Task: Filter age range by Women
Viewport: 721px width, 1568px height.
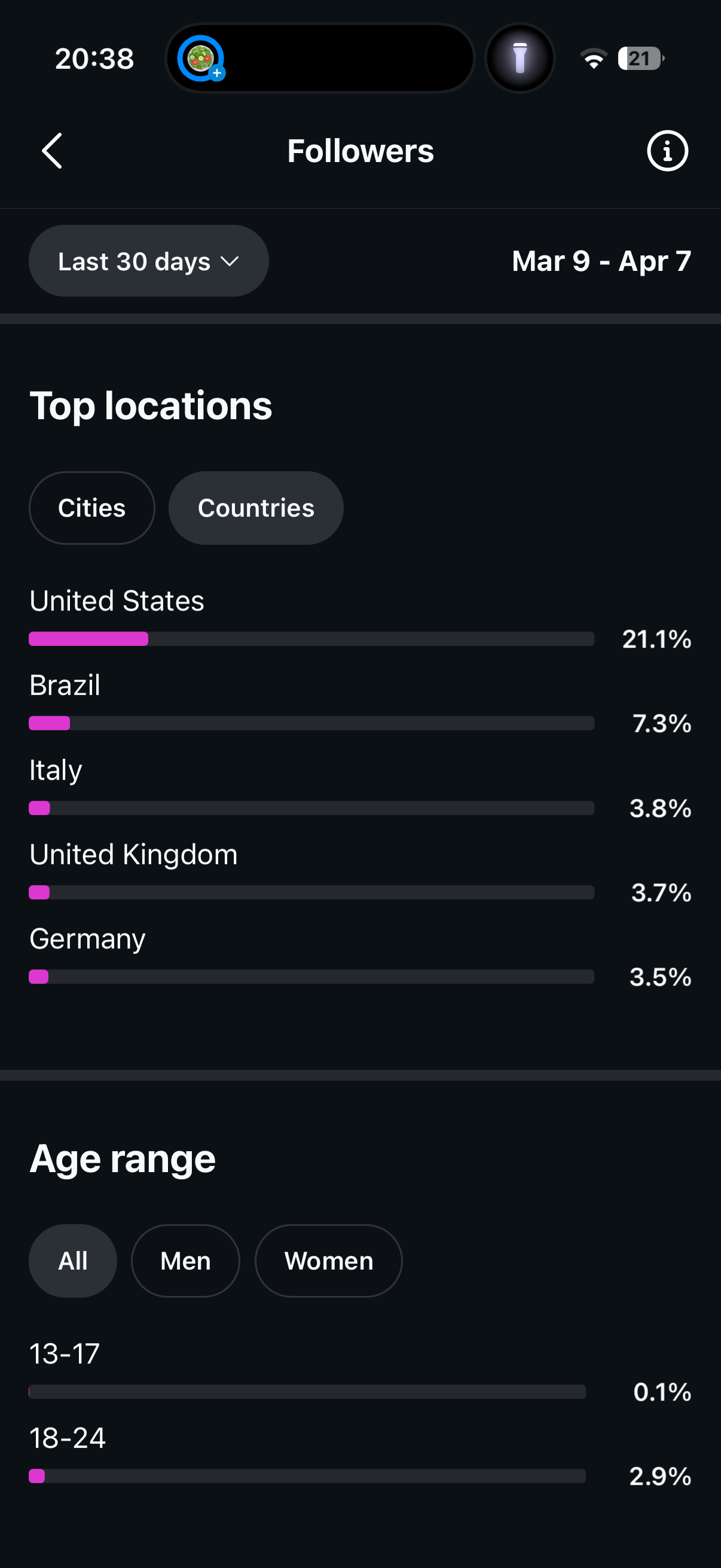Action: point(329,1261)
